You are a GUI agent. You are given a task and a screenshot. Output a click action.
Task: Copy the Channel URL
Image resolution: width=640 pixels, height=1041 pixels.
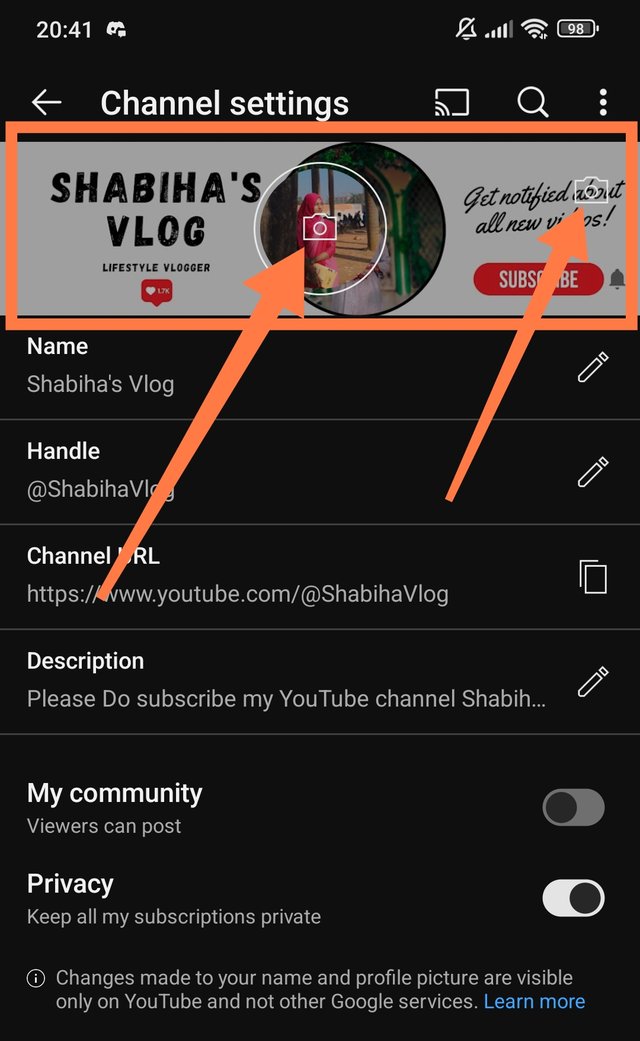click(x=592, y=577)
